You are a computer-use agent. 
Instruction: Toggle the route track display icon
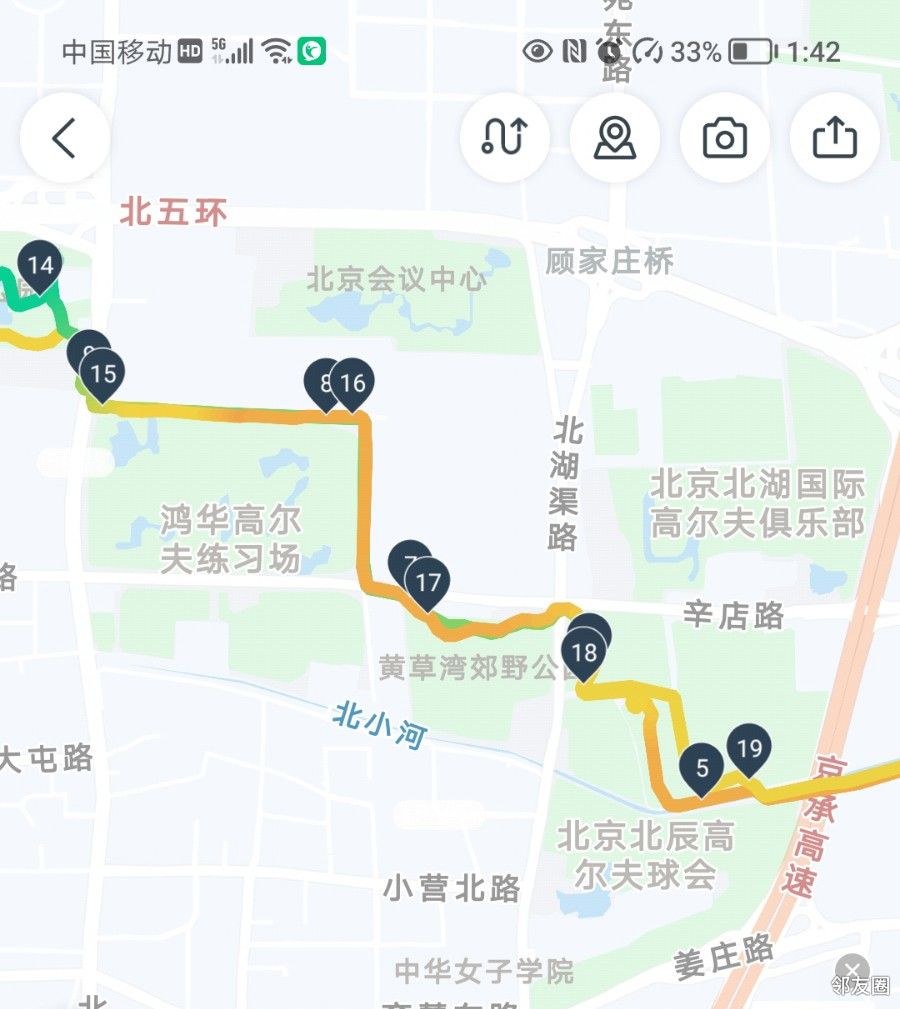point(504,138)
